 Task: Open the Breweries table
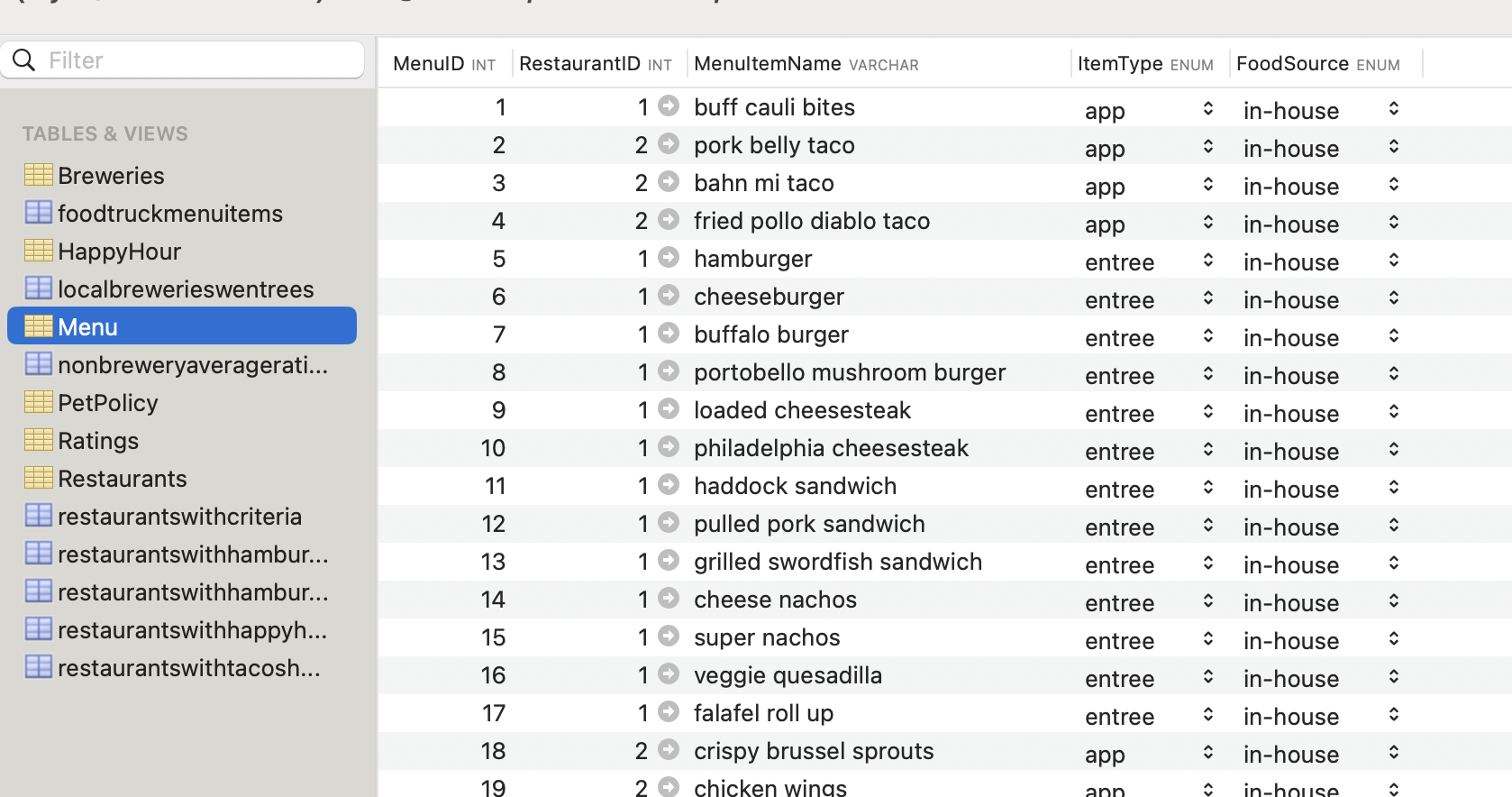coord(110,176)
